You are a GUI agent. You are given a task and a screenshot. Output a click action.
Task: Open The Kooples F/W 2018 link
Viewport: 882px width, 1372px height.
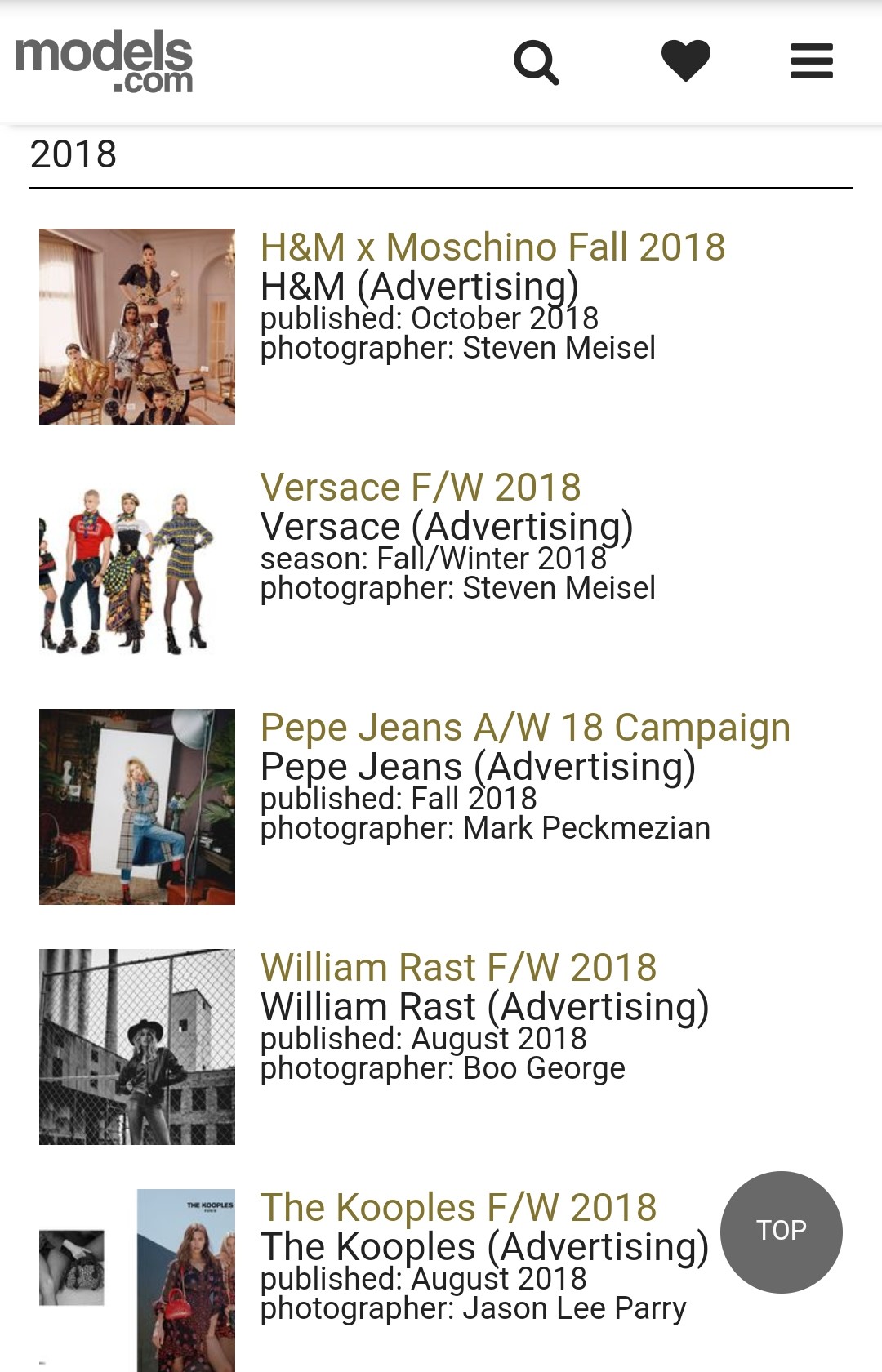(458, 1208)
